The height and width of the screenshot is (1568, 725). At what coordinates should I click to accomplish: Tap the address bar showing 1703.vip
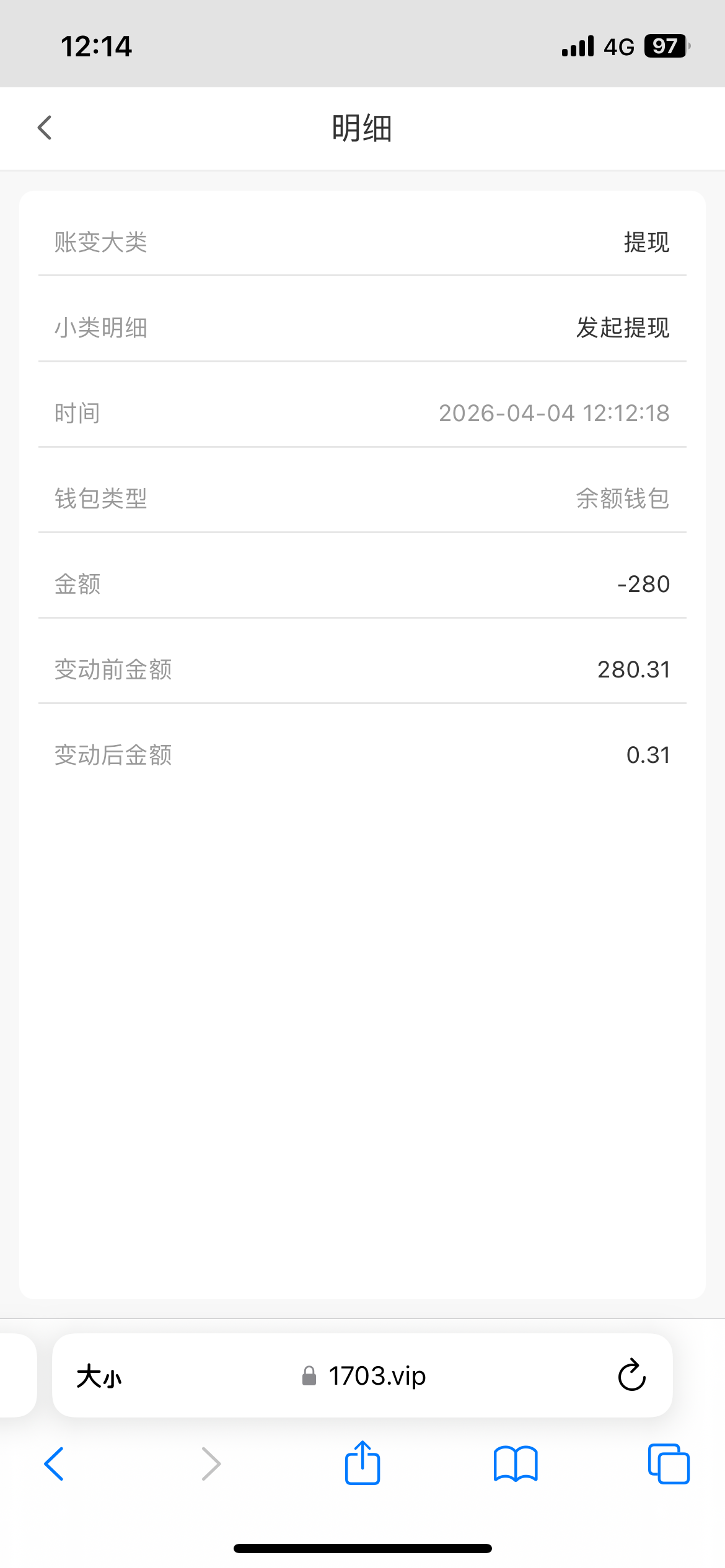(x=377, y=1376)
